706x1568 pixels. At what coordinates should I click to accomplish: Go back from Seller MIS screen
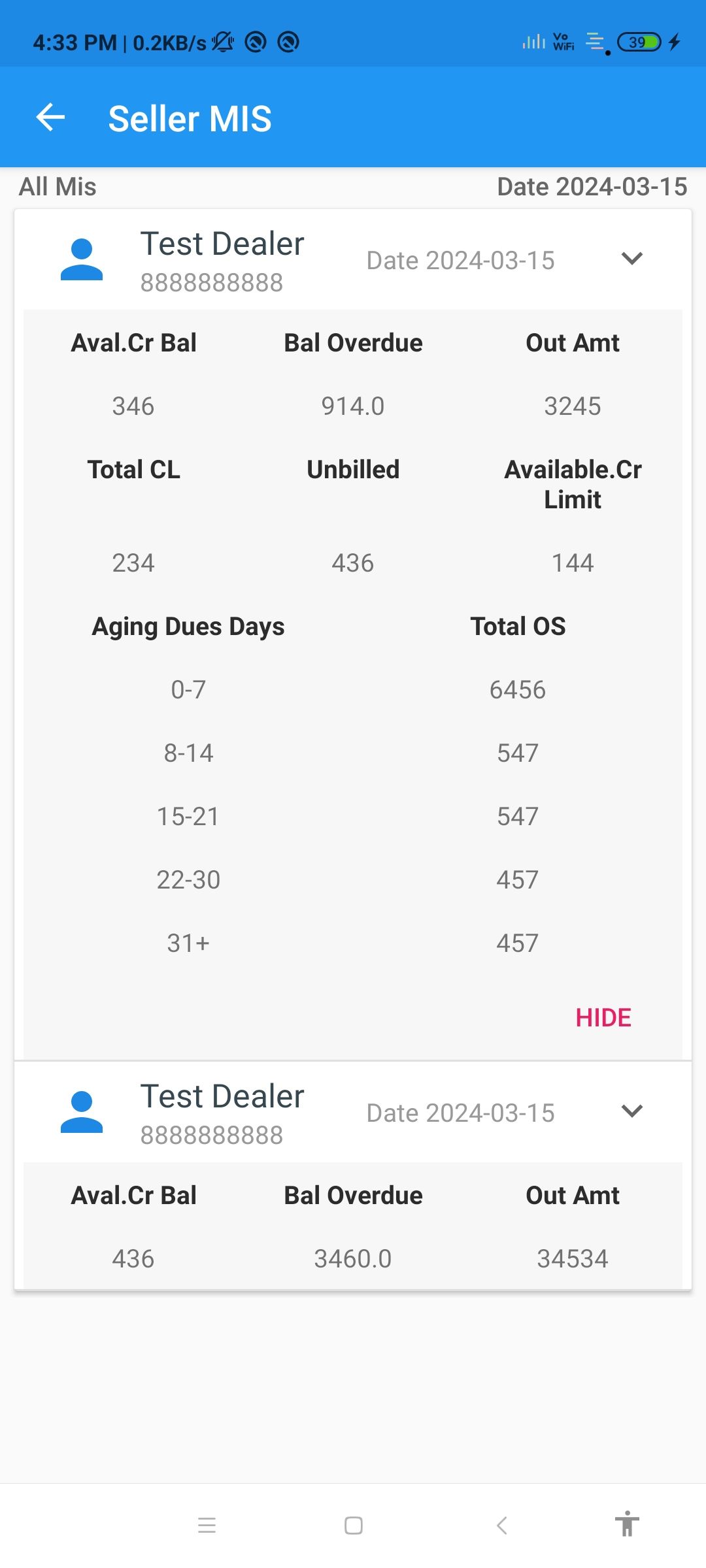point(50,118)
